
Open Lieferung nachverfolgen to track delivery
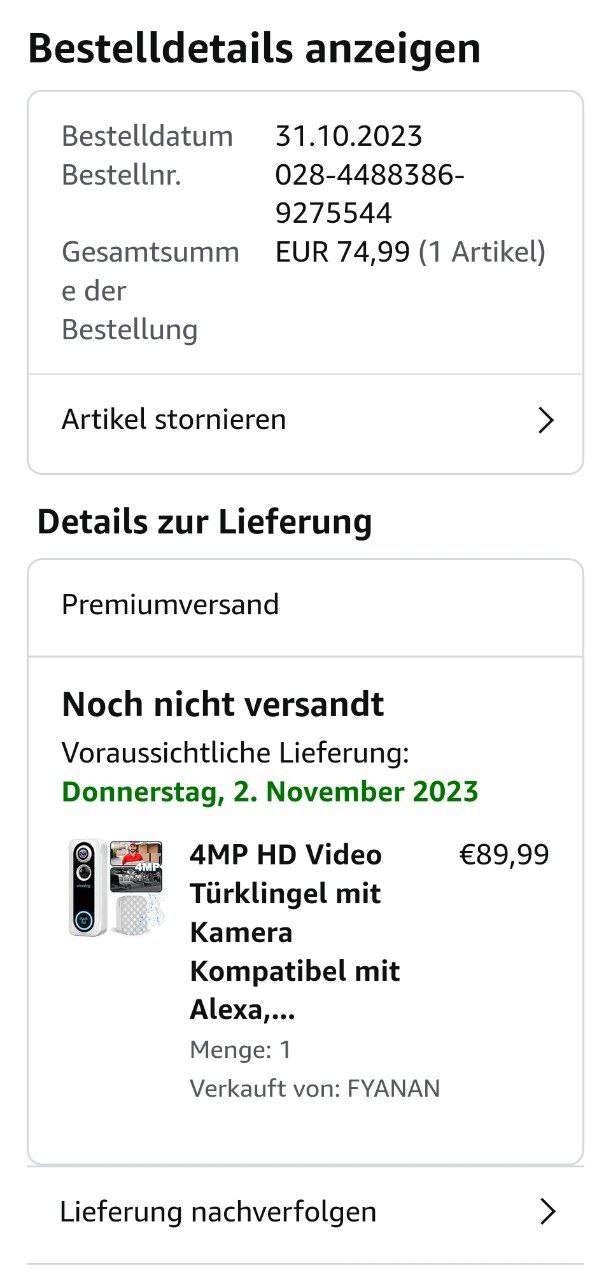305,1213
